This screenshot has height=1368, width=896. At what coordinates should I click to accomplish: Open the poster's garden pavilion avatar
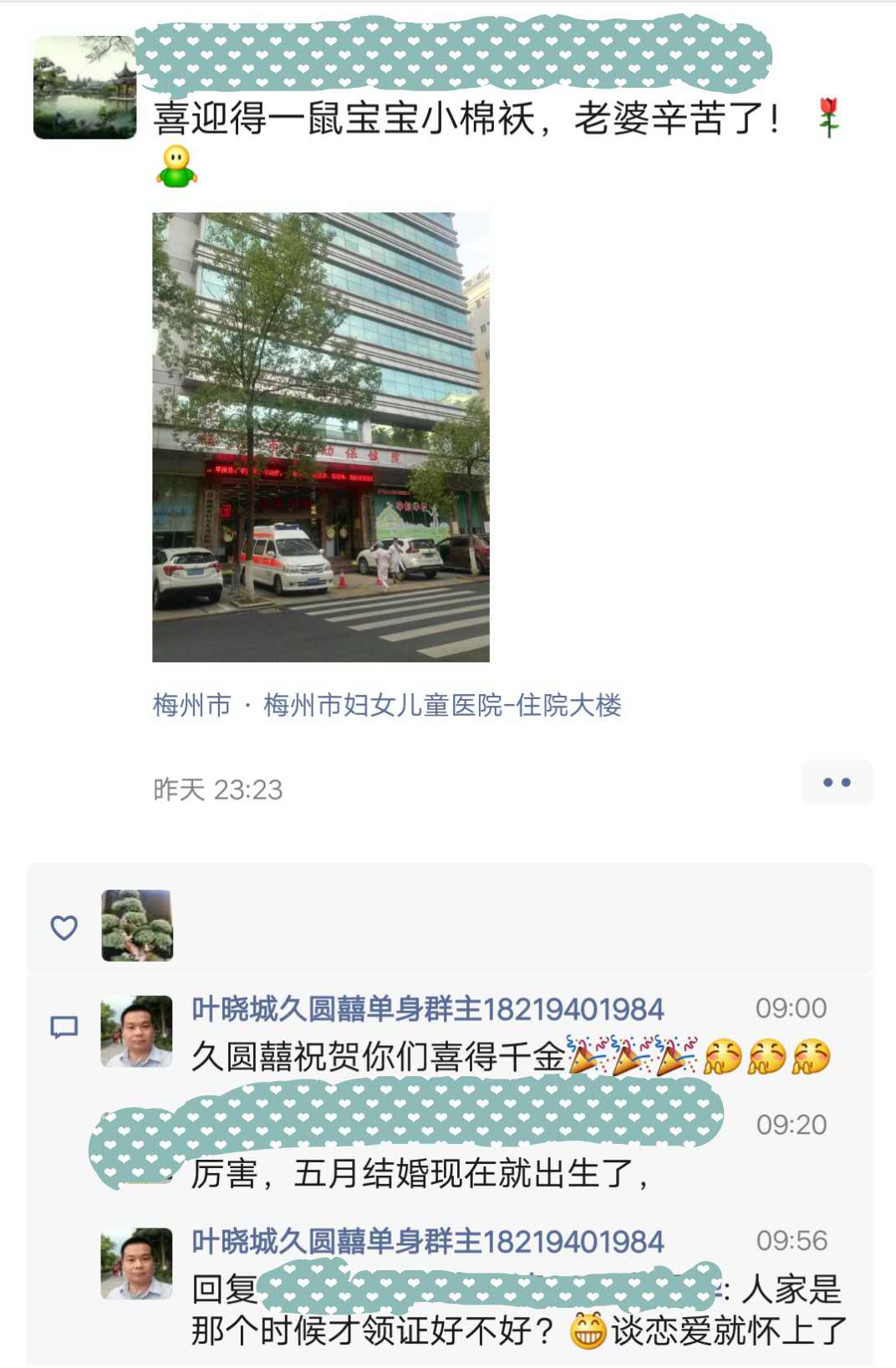pos(84,87)
